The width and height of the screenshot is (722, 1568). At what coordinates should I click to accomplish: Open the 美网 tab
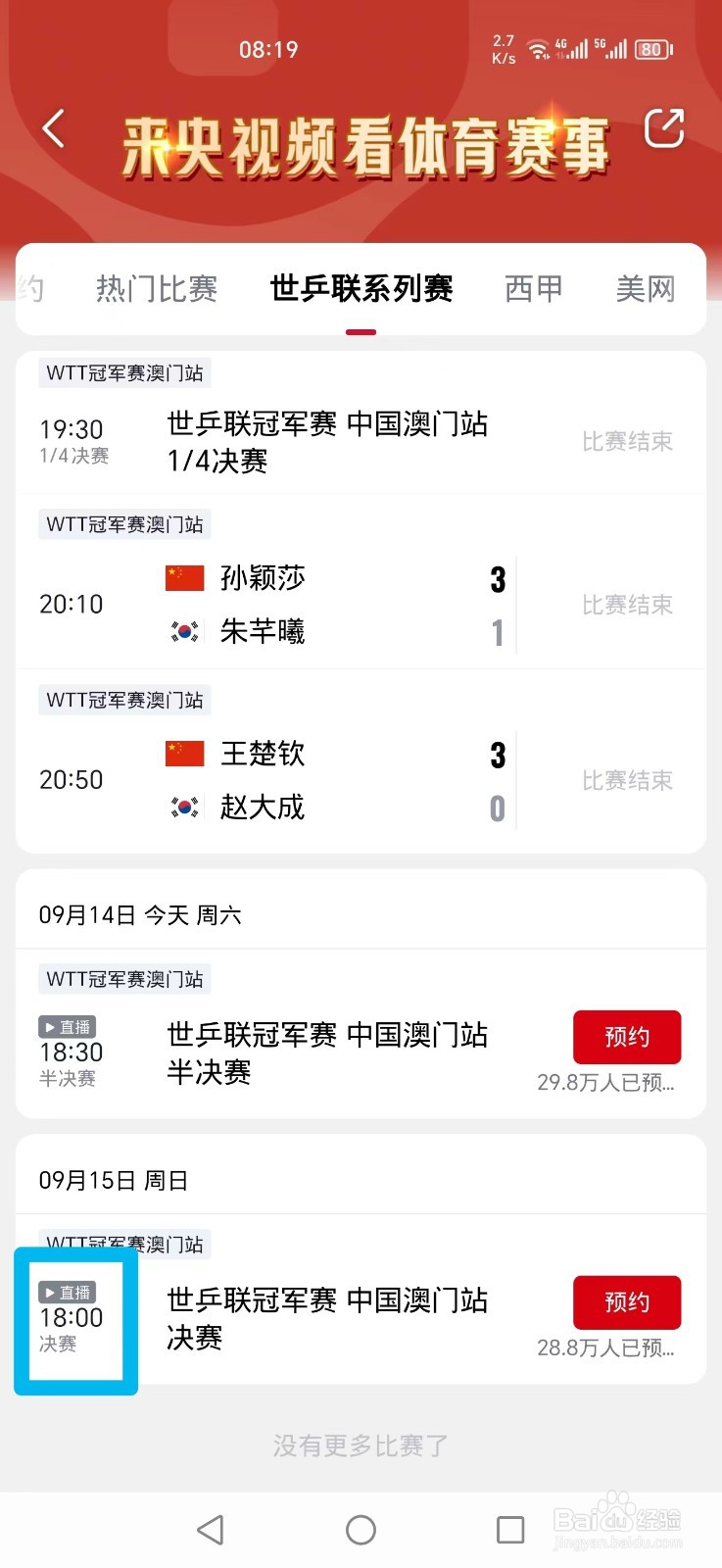pyautogui.click(x=646, y=289)
